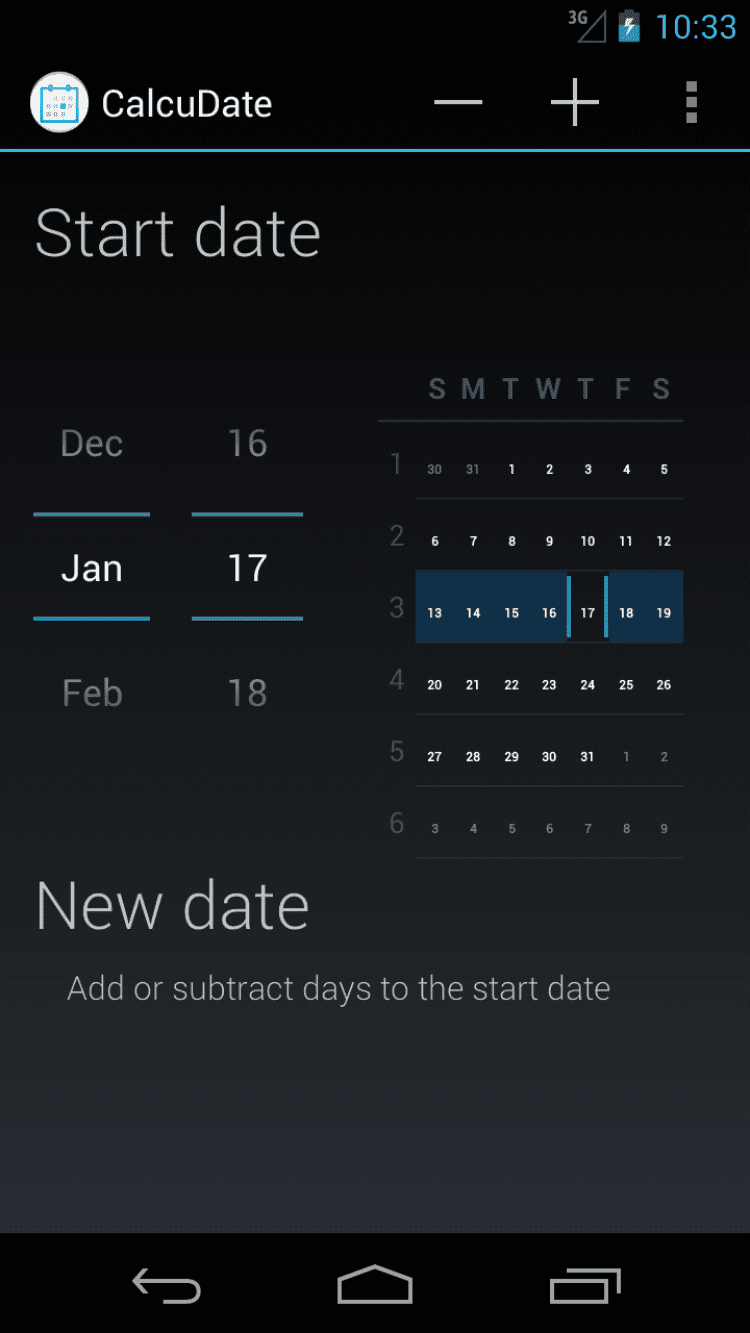The width and height of the screenshot is (750, 1333).
Task: Tap the plus icon to add days
Action: (575, 103)
